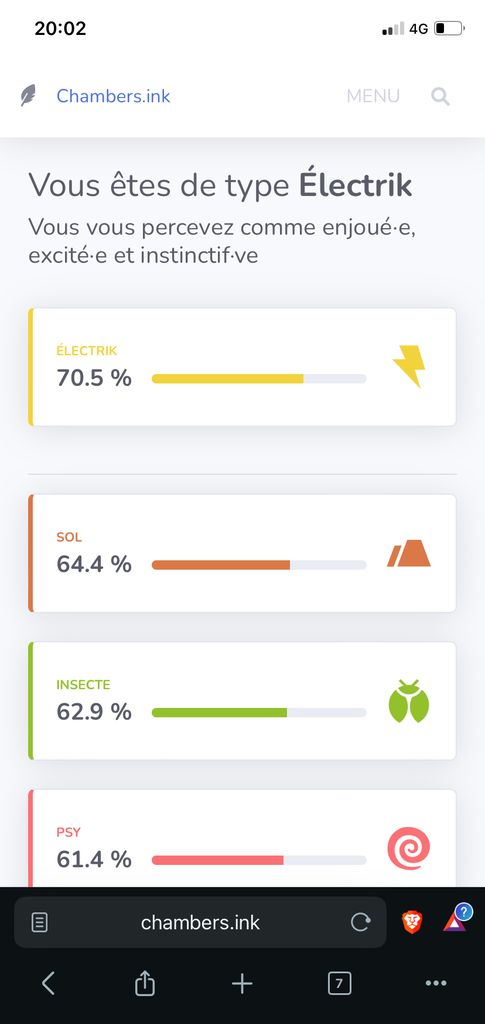Show the 7 open tabs

click(339, 983)
